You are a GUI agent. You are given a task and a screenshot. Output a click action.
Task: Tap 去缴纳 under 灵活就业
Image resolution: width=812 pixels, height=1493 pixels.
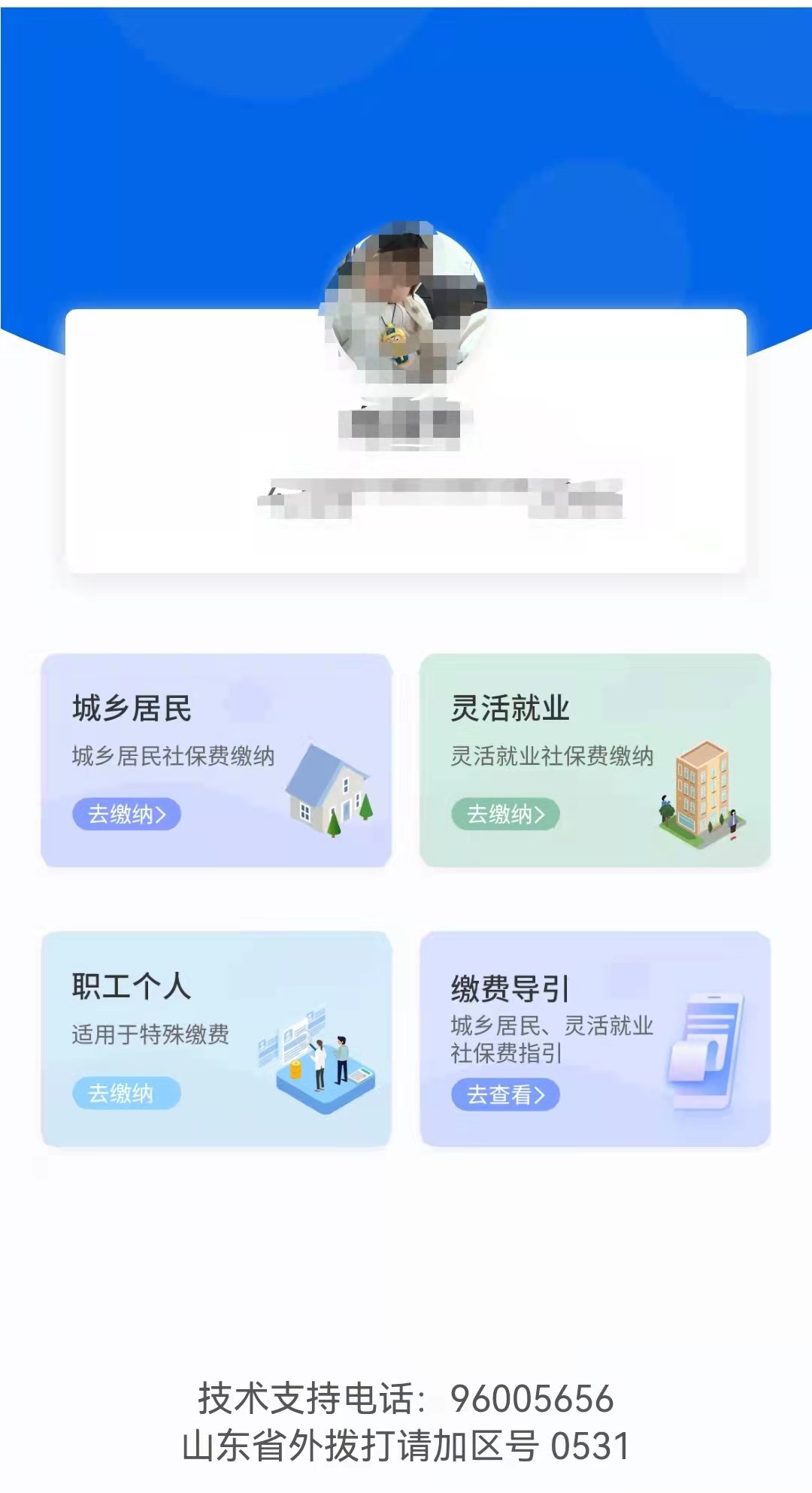(505, 814)
